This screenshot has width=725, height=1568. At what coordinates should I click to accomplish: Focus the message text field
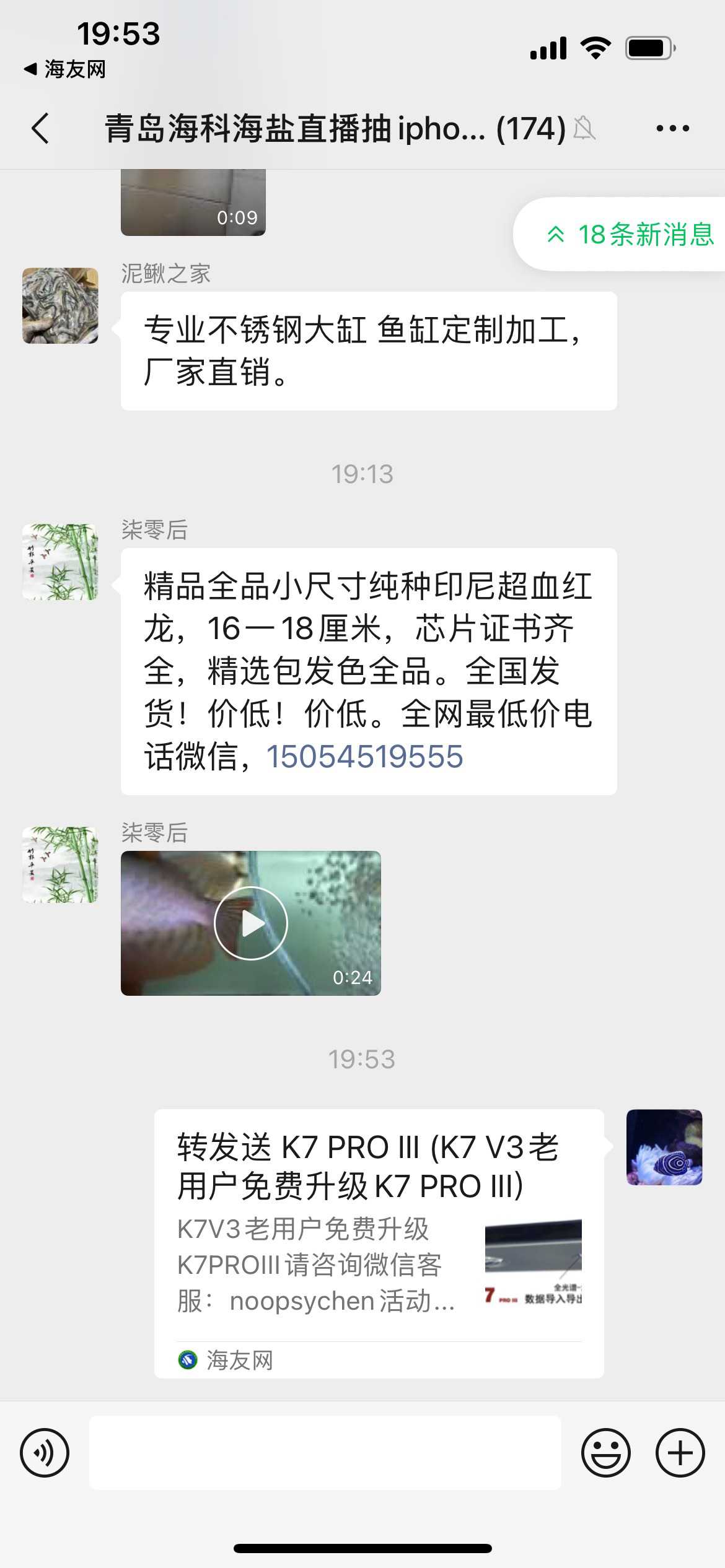pyautogui.click(x=325, y=1452)
